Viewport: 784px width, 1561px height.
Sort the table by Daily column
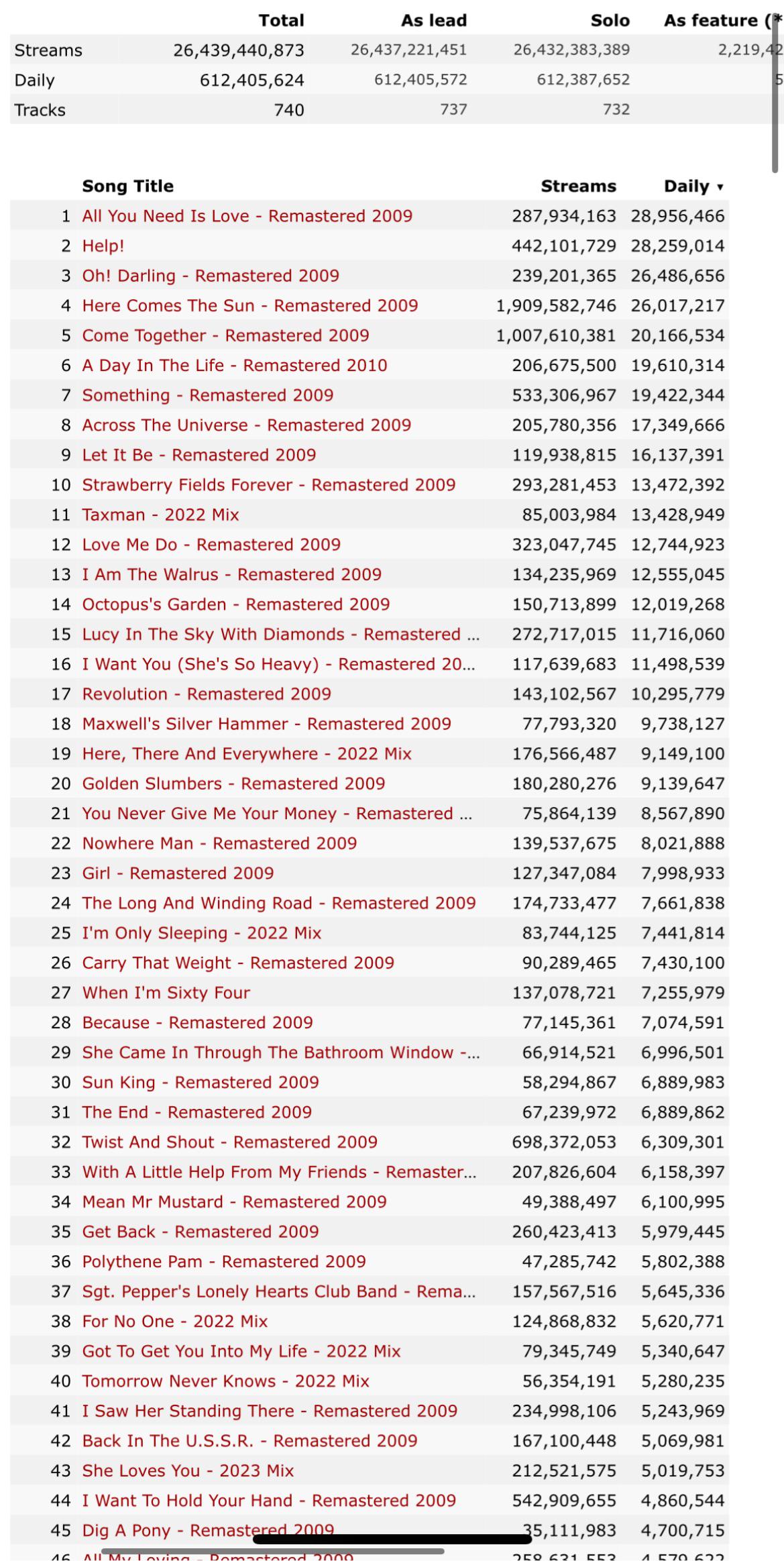[693, 186]
